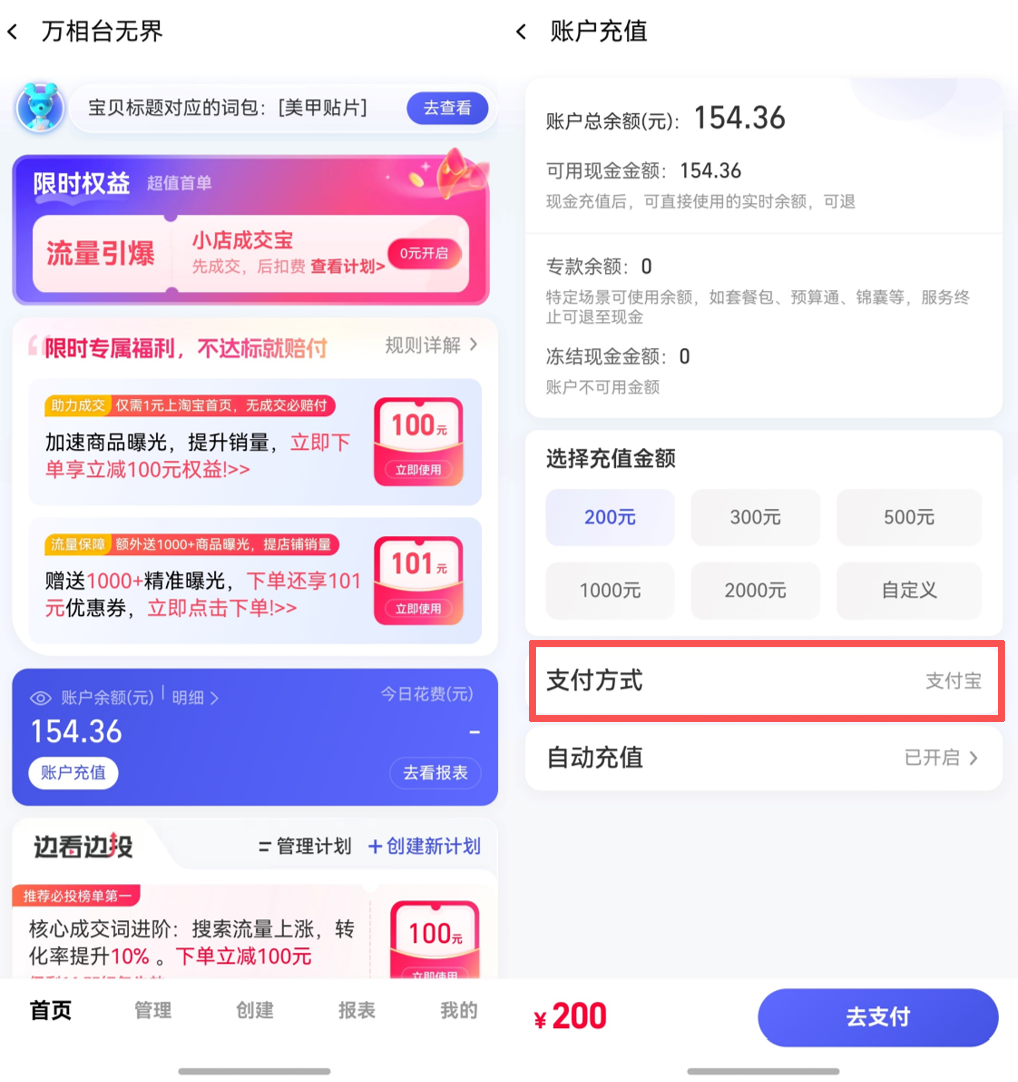Open the 支付方式 row showing 支付宝

[x=765, y=682]
